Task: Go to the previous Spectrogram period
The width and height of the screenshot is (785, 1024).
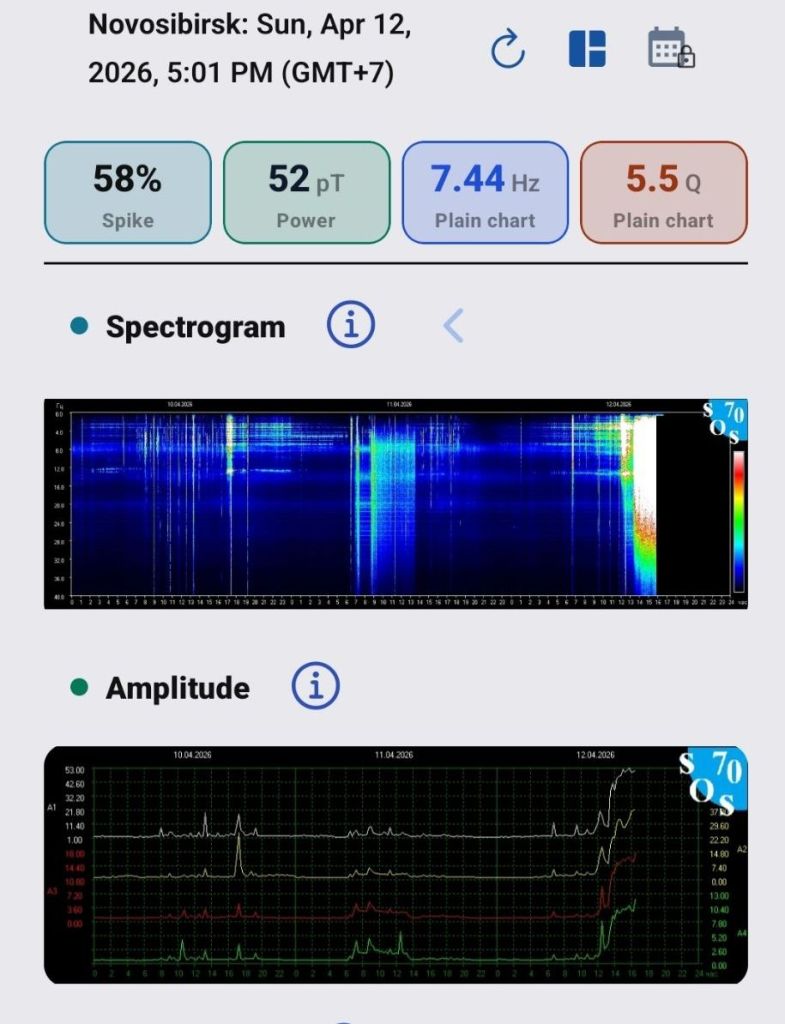Action: [453, 325]
